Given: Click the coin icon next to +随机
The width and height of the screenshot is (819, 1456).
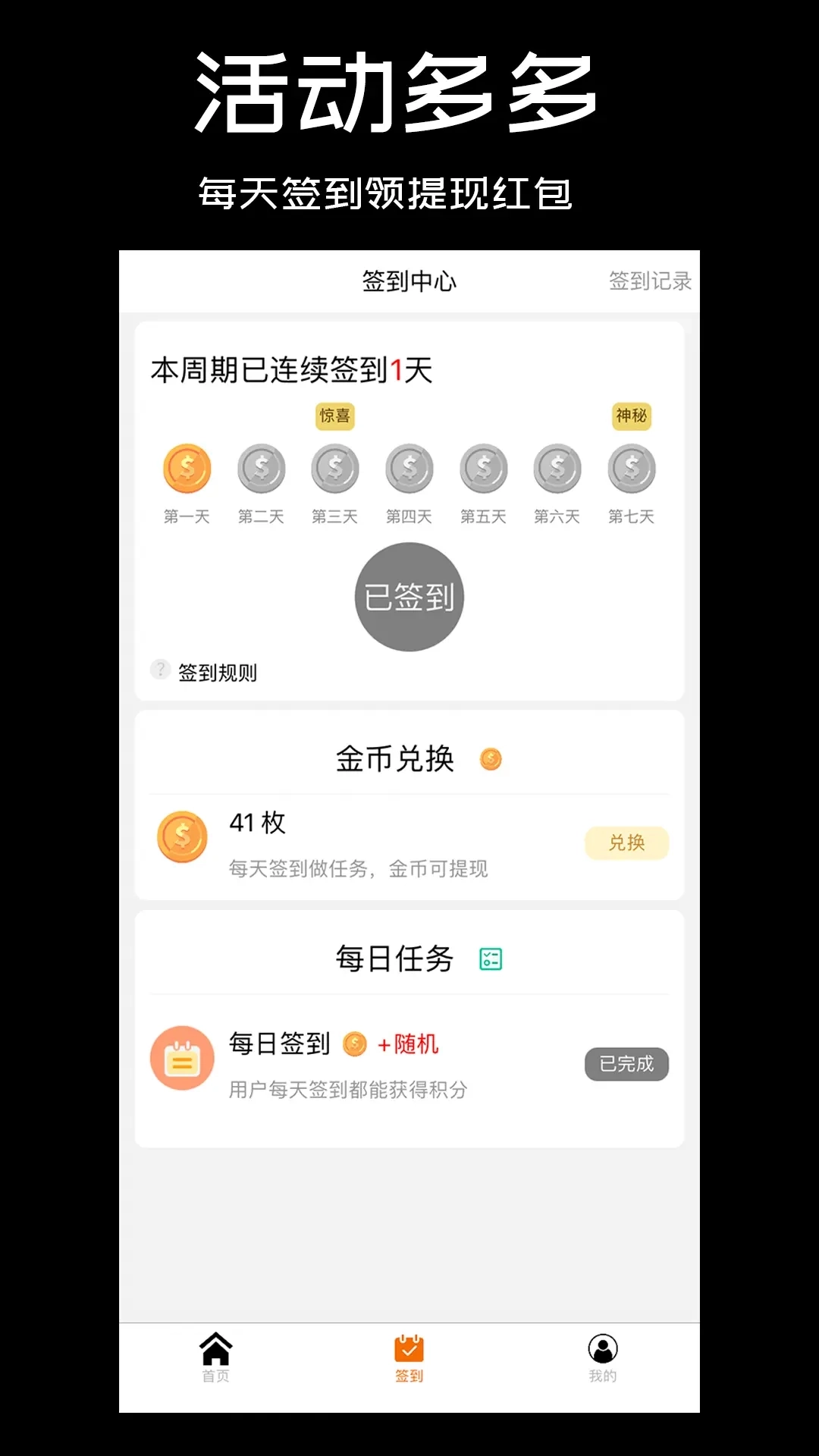Looking at the screenshot, I should 353,1044.
